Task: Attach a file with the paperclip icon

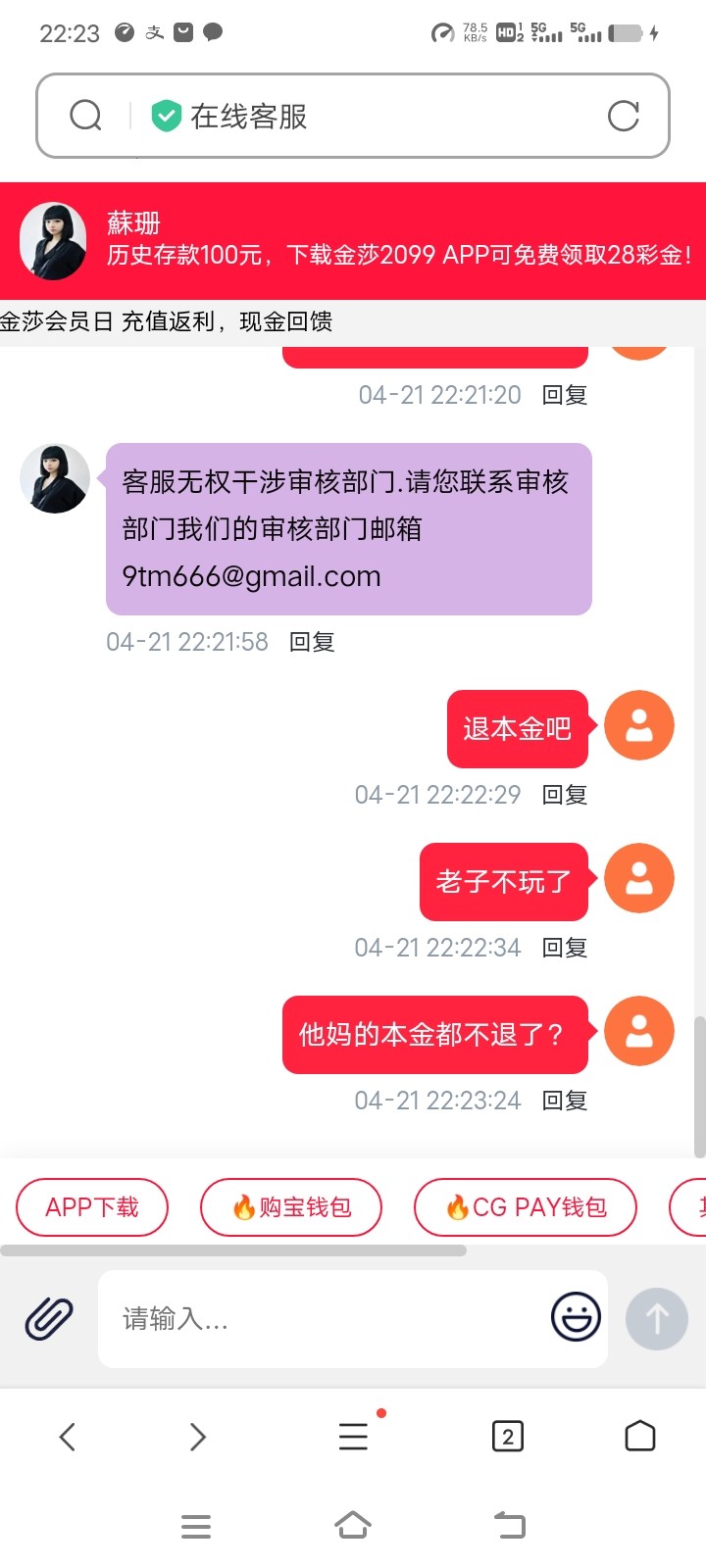Action: [49, 1319]
